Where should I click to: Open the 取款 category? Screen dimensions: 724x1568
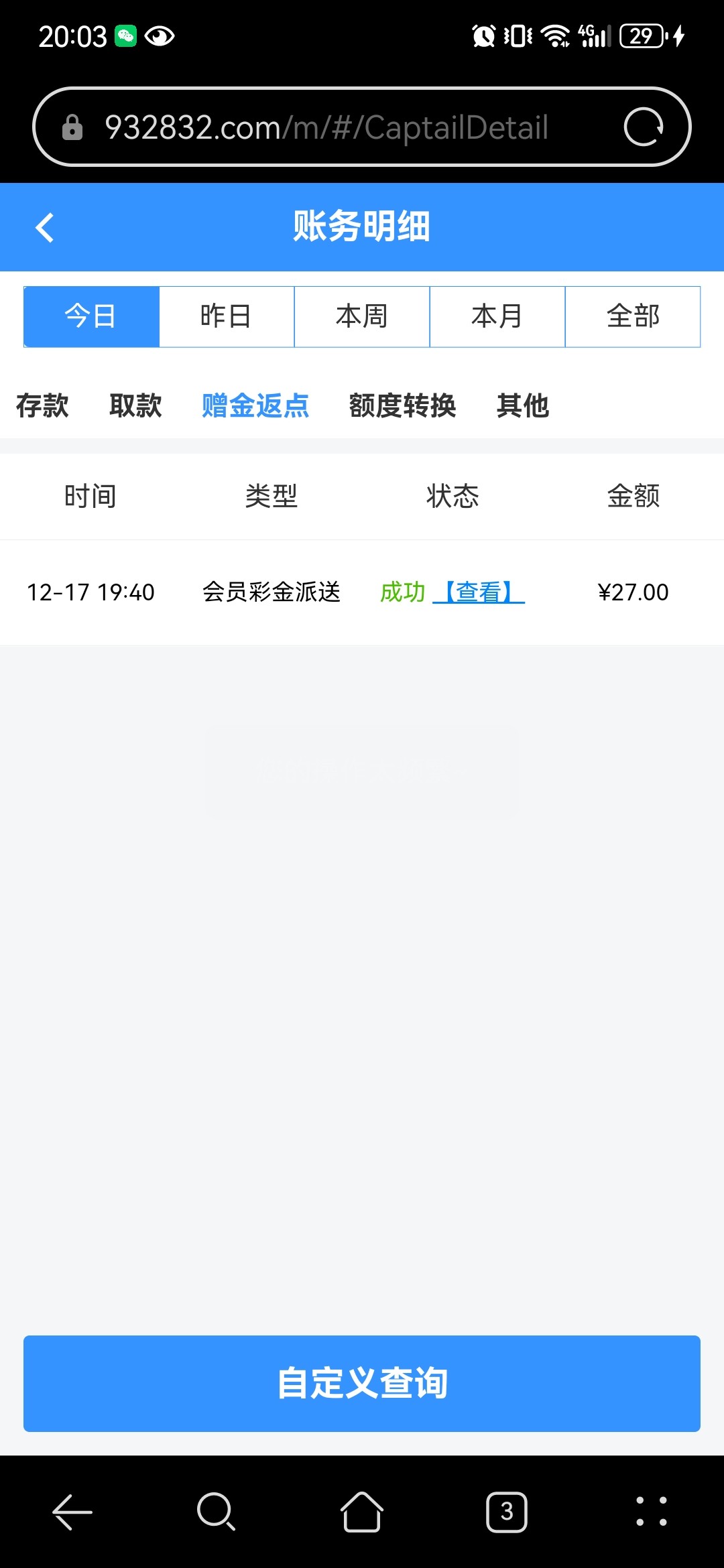click(135, 405)
